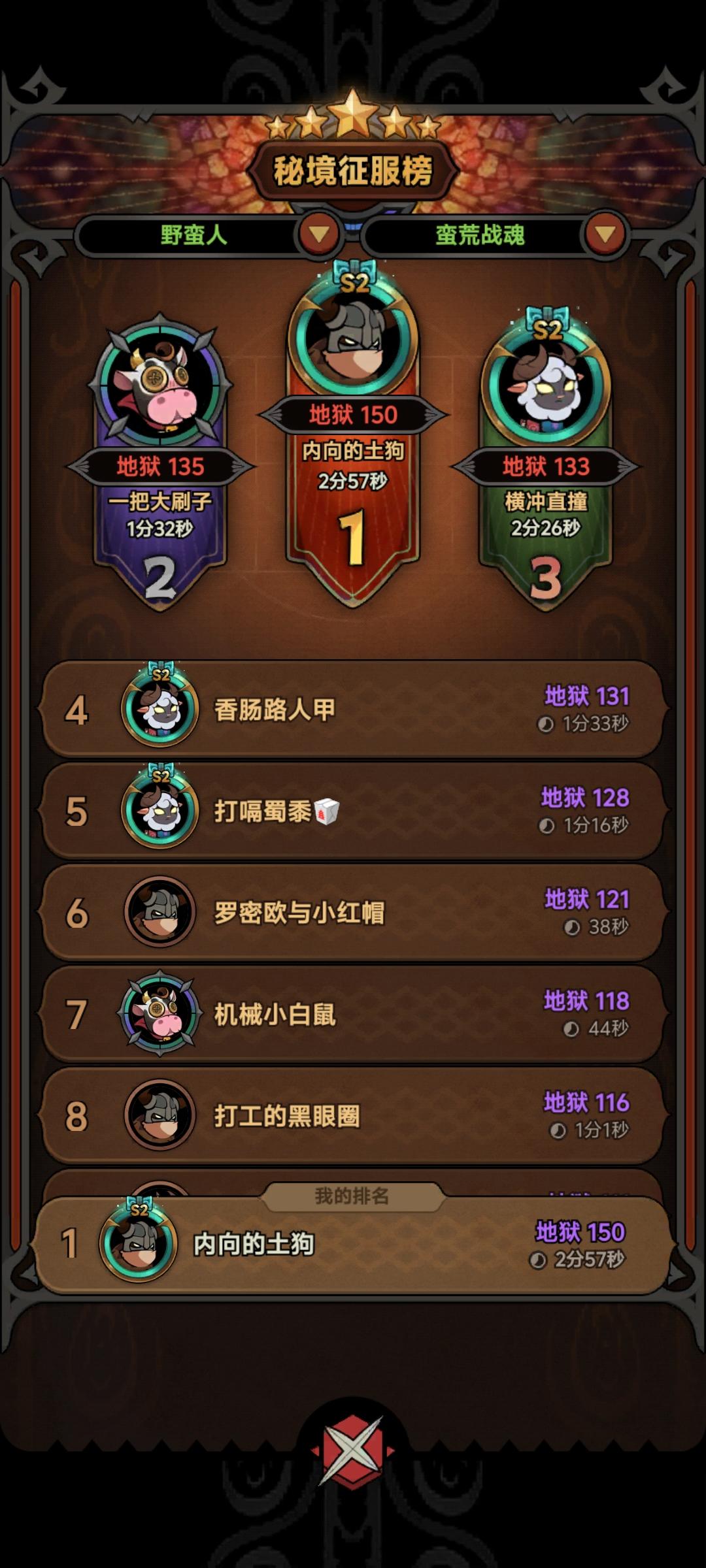
Task: Select the 地狱 150 banner label
Action: coord(353,414)
